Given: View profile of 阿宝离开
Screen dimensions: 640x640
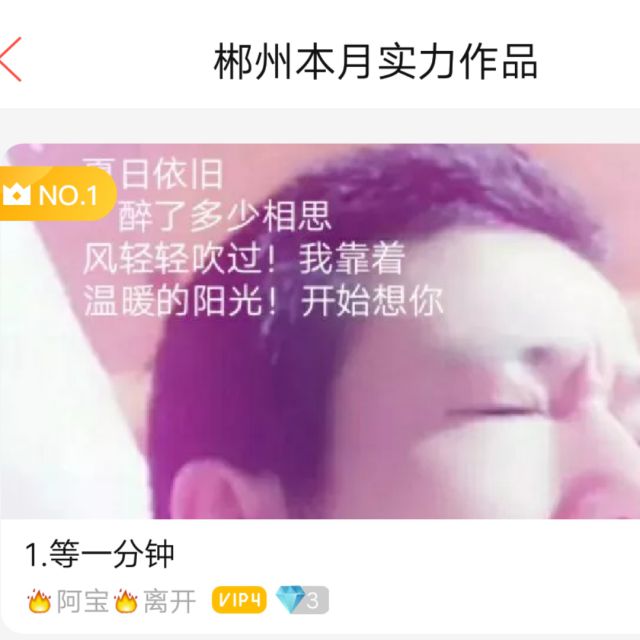Looking at the screenshot, I should (112, 602).
